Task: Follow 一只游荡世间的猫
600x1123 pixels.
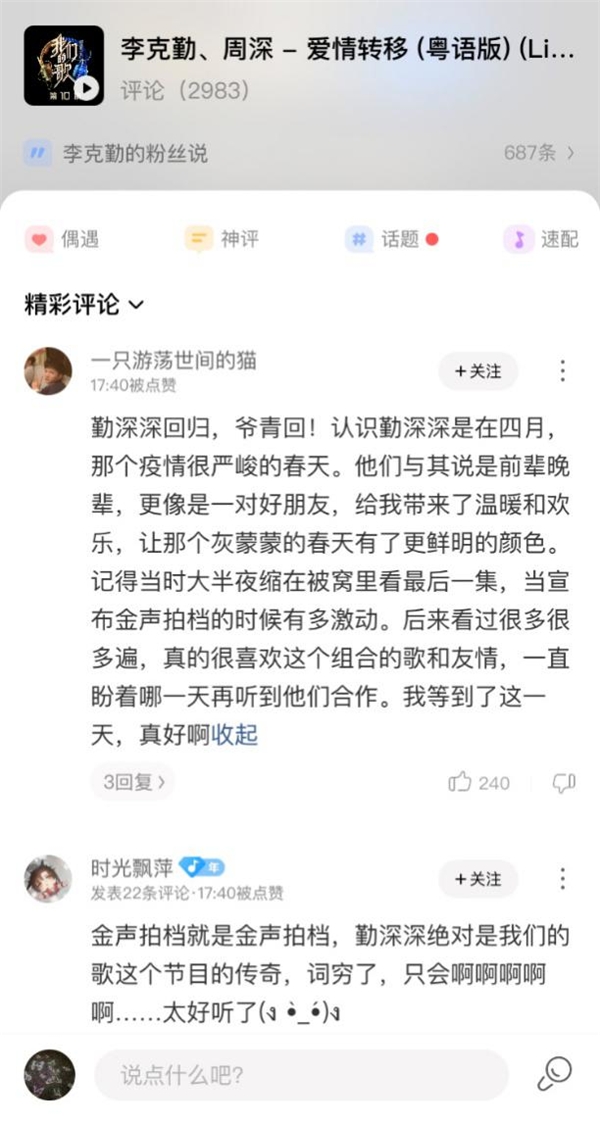Action: [x=478, y=371]
